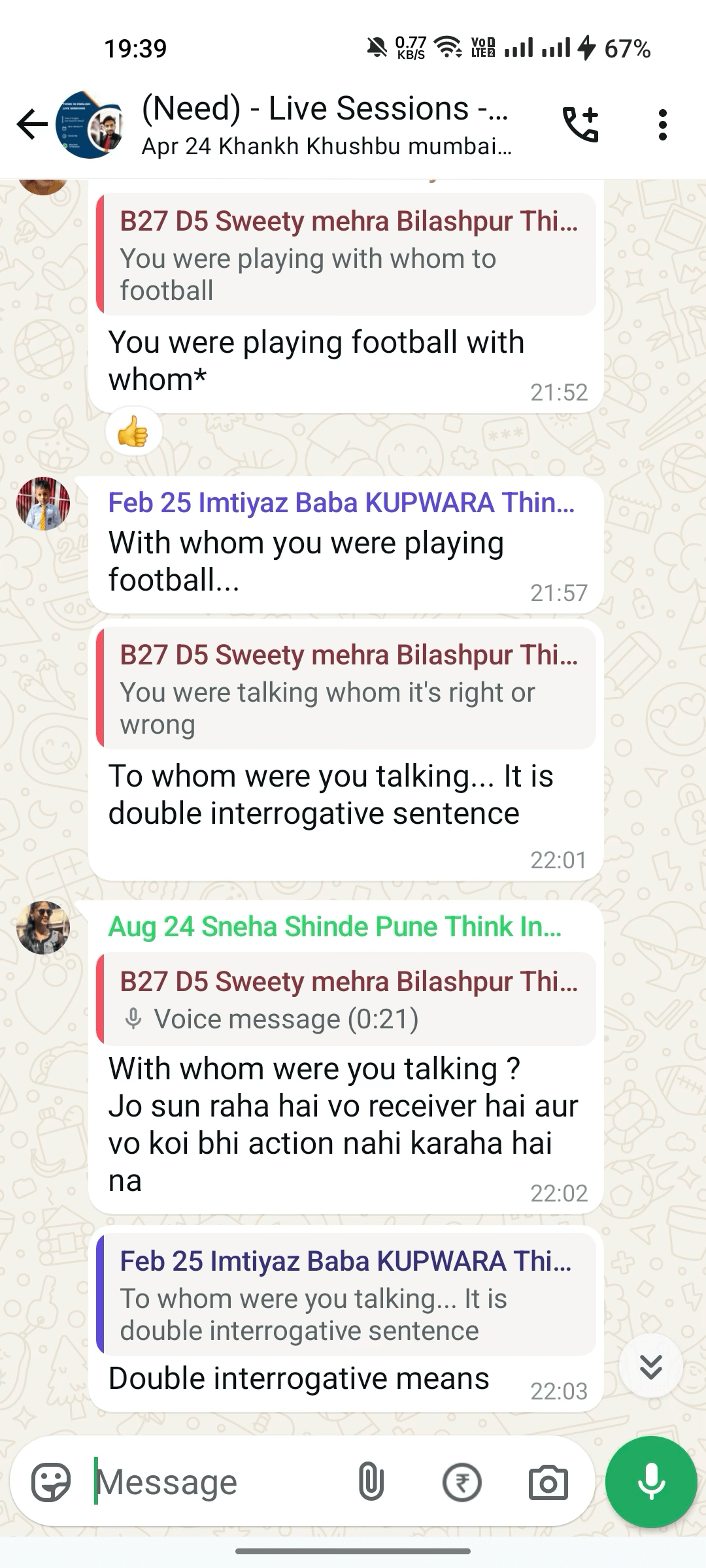Jump to quoted 'You were talking whom' message
Image resolution: width=706 pixels, height=1568 pixels.
[x=346, y=690]
